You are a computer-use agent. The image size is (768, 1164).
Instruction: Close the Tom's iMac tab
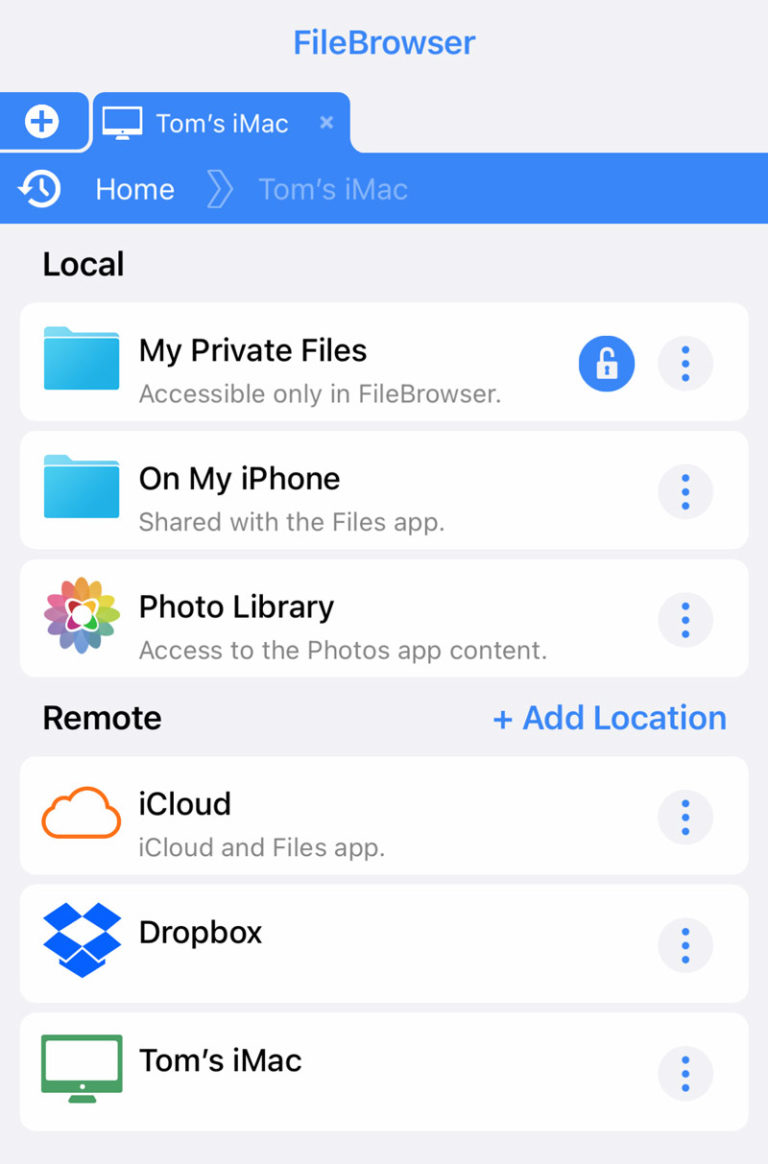[326, 123]
